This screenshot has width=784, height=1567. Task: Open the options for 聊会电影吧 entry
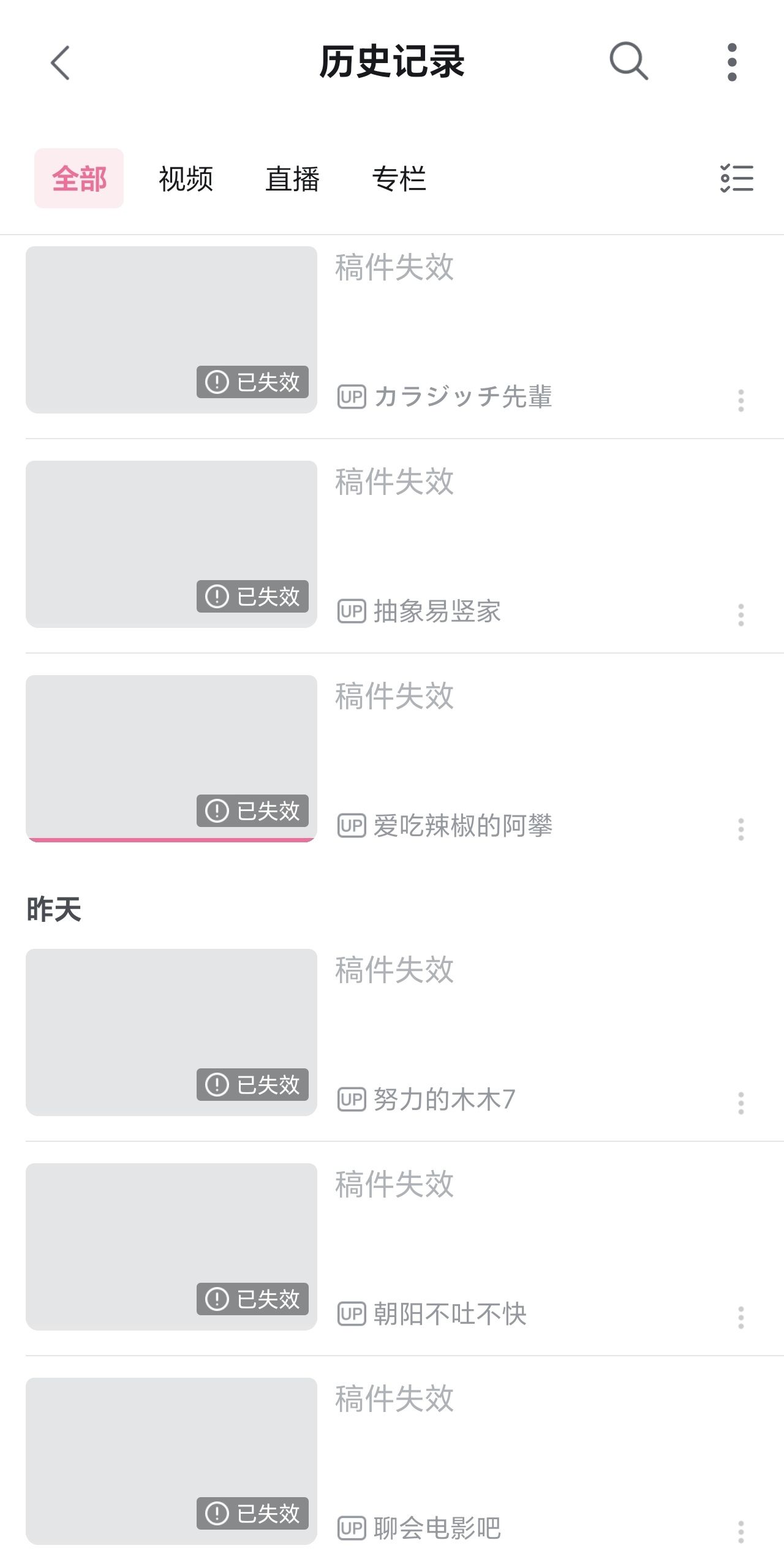pos(741,1531)
